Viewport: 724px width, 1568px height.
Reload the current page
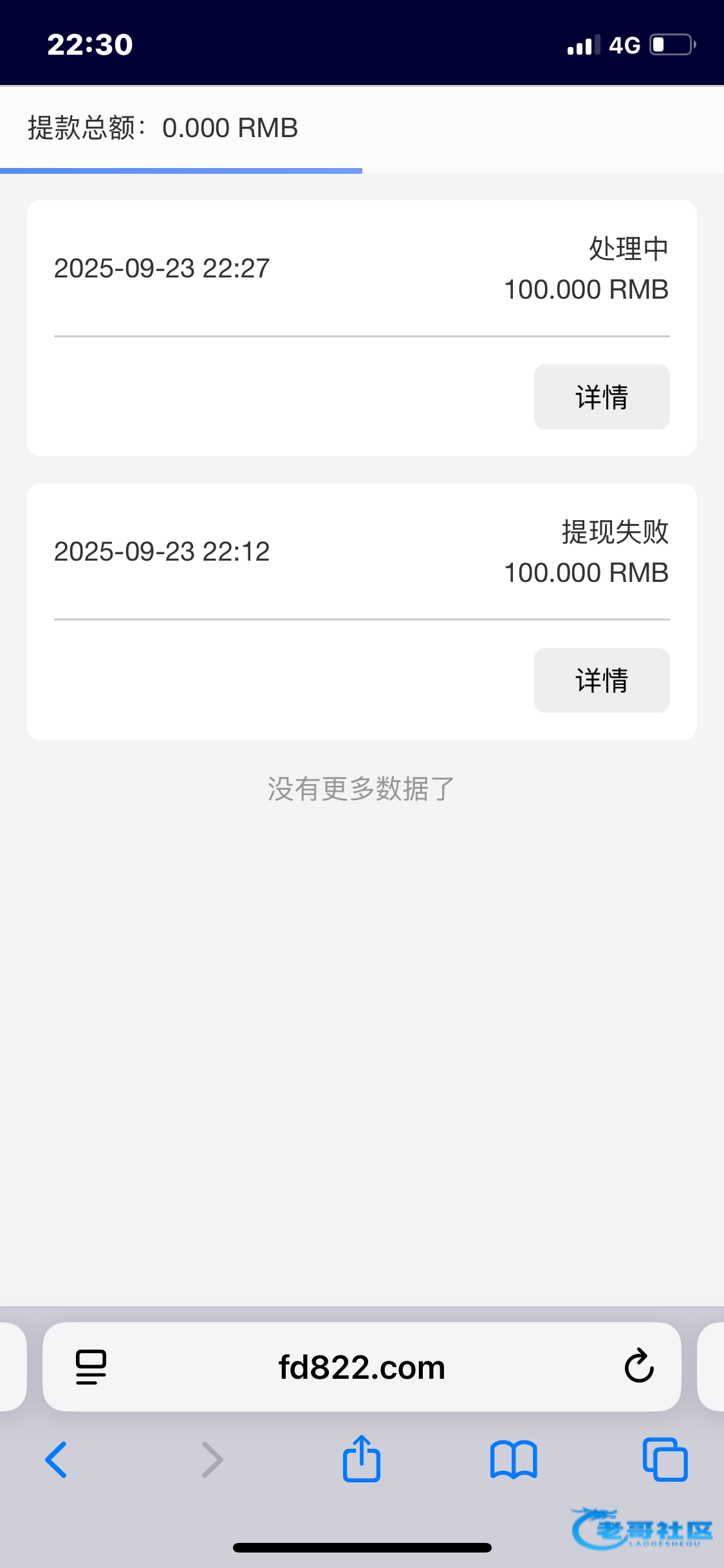pos(638,1366)
